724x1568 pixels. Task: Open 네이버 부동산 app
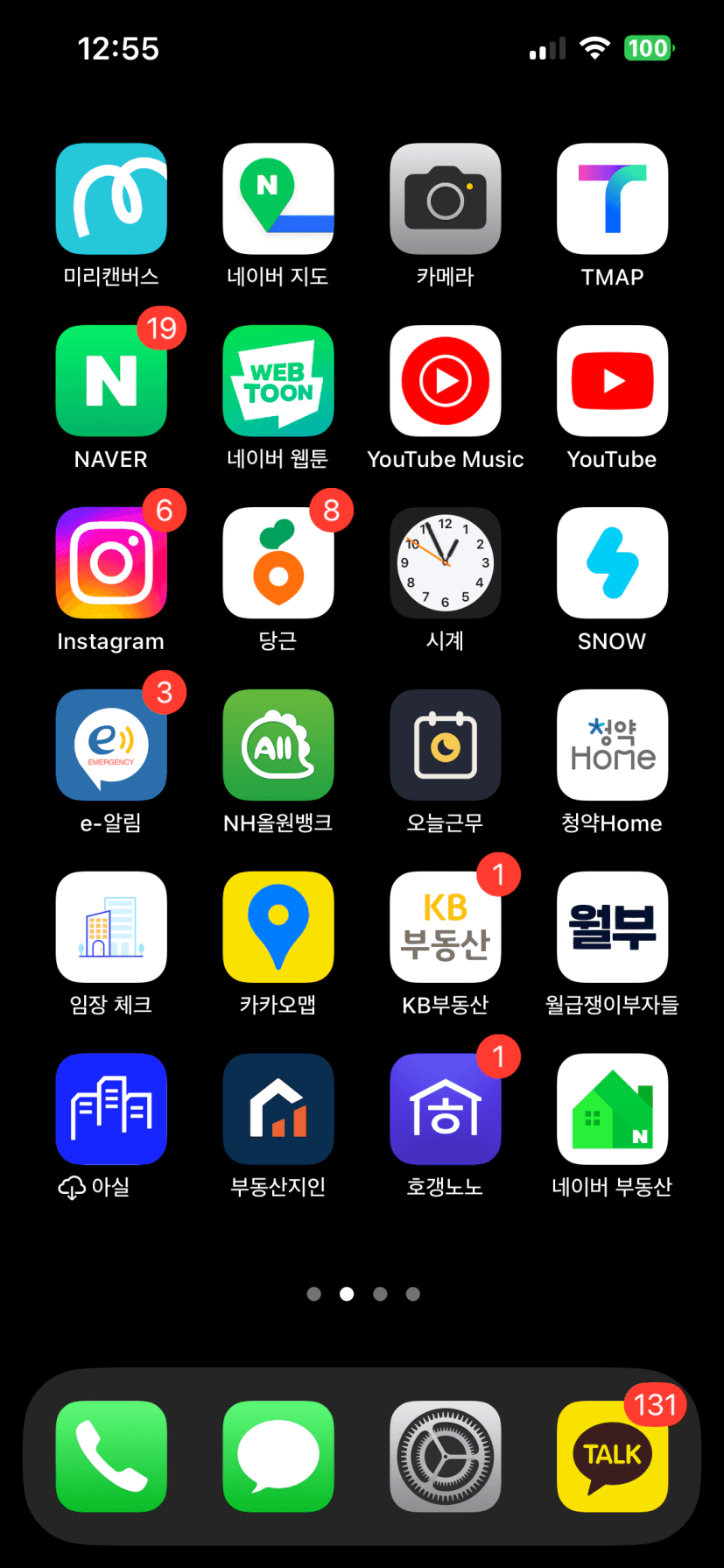pos(613,1110)
